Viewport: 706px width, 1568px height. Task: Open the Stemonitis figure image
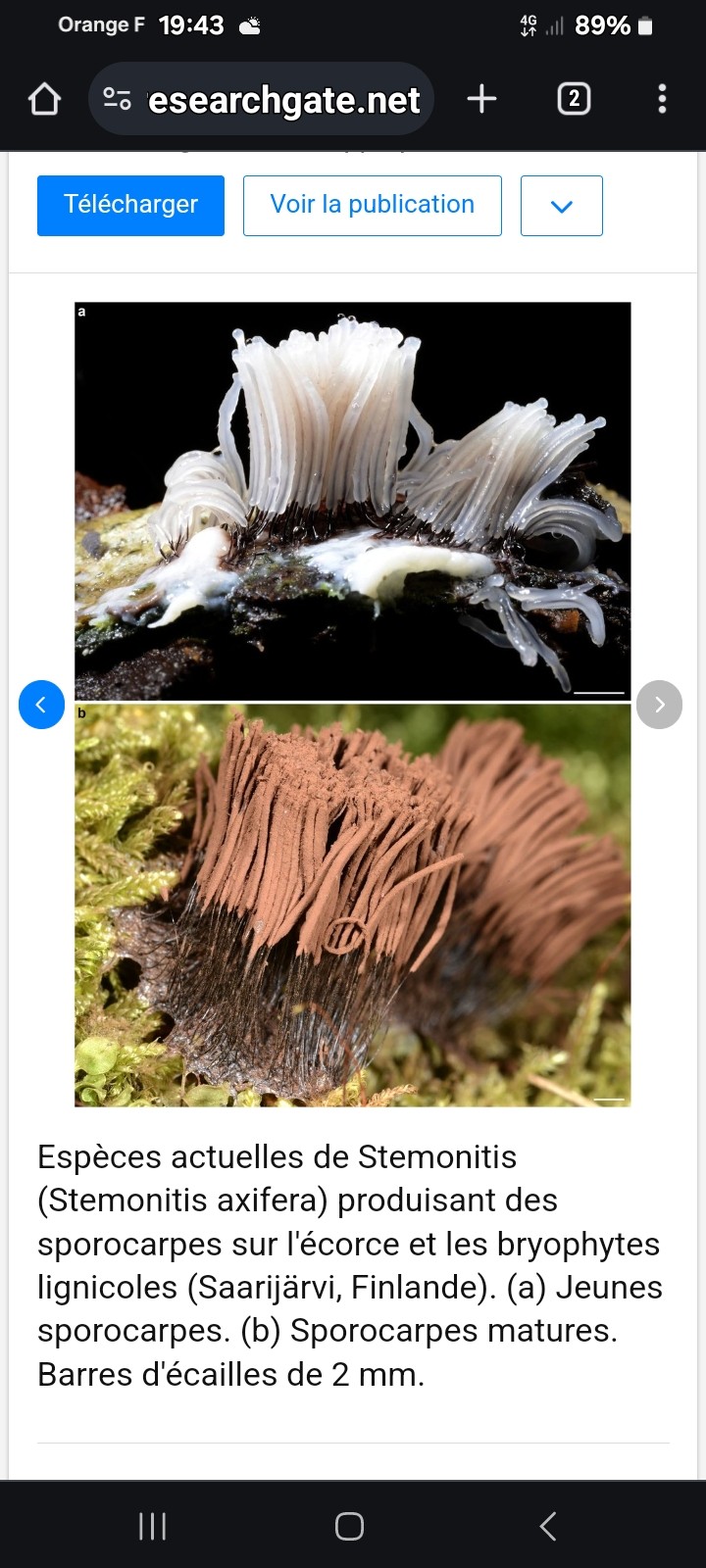353,705
